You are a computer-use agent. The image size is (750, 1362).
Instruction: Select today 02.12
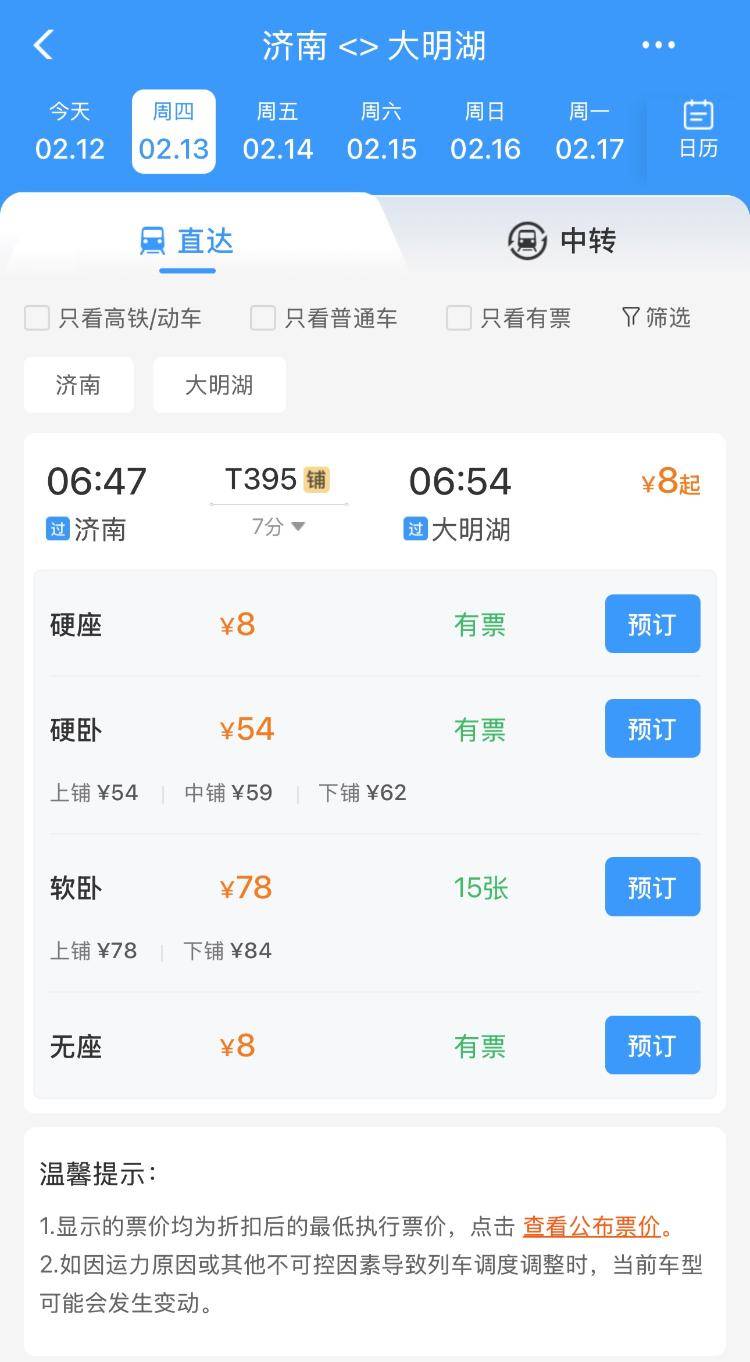(x=70, y=132)
